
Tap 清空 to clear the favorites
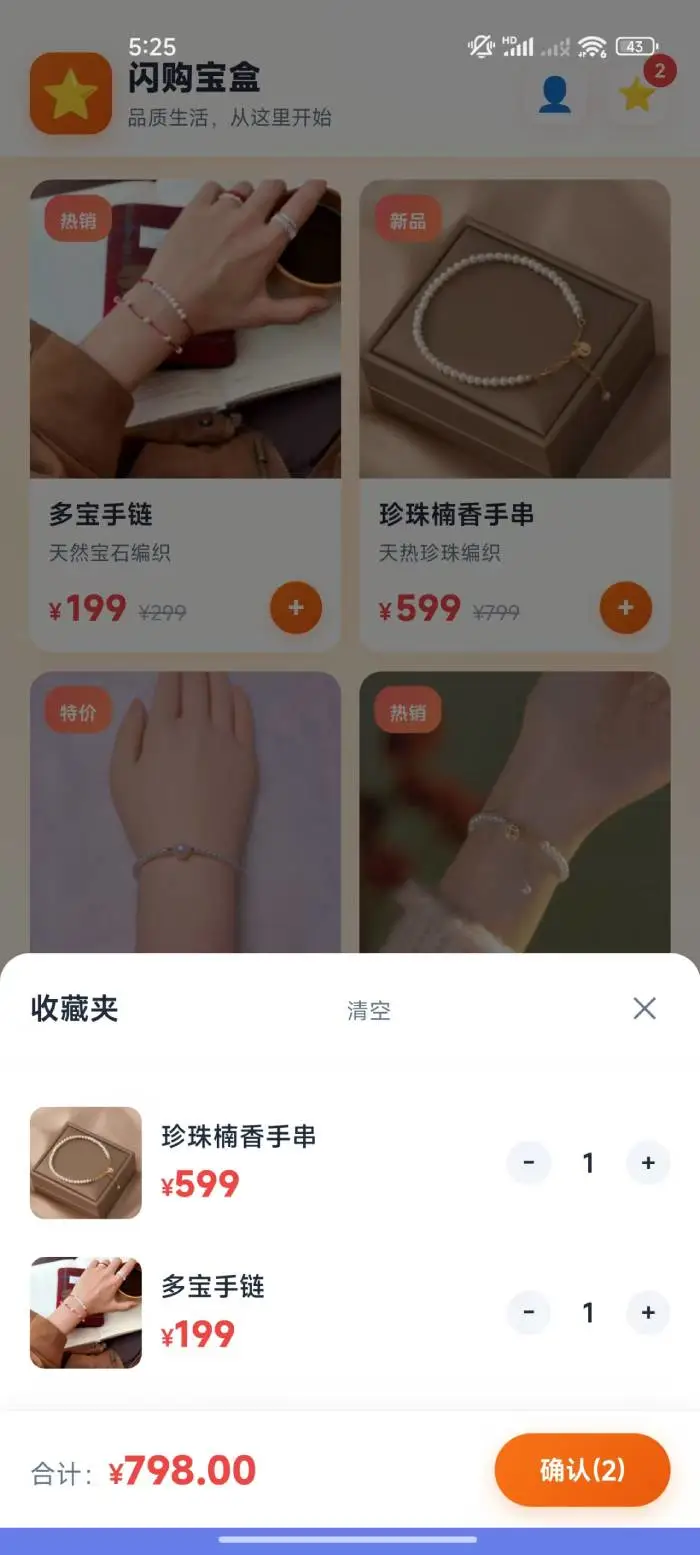click(x=369, y=1011)
